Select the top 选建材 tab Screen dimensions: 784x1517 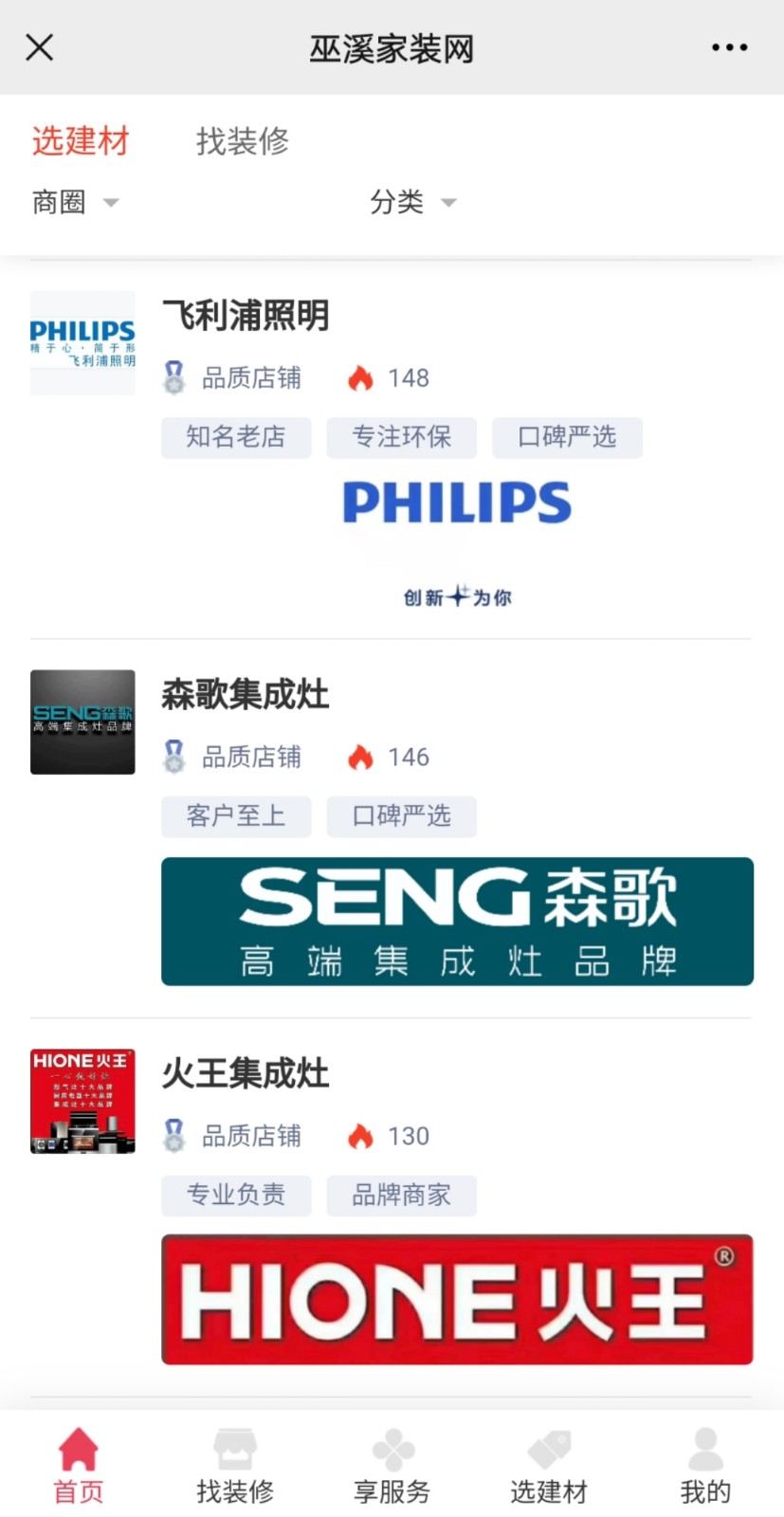point(81,141)
